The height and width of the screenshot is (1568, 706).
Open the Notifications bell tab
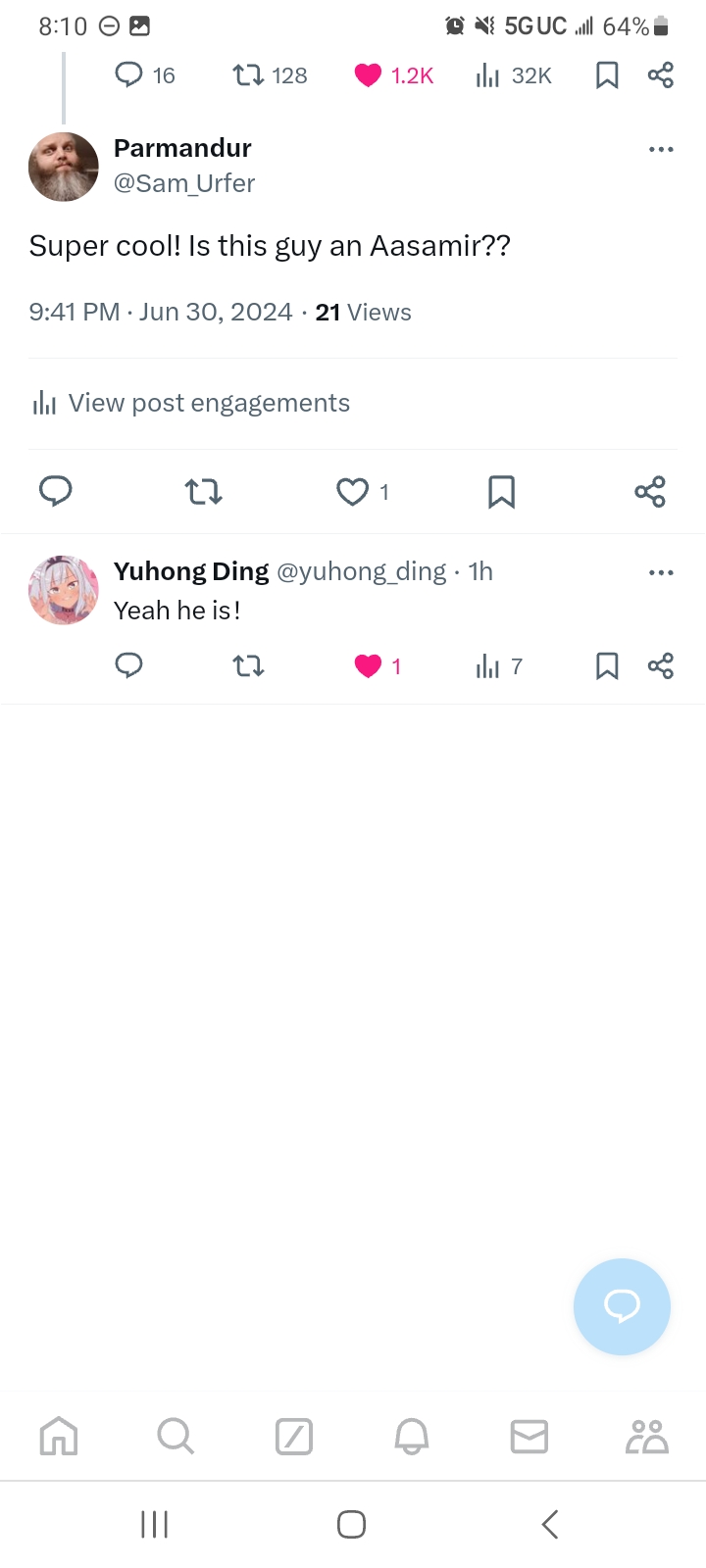412,1437
